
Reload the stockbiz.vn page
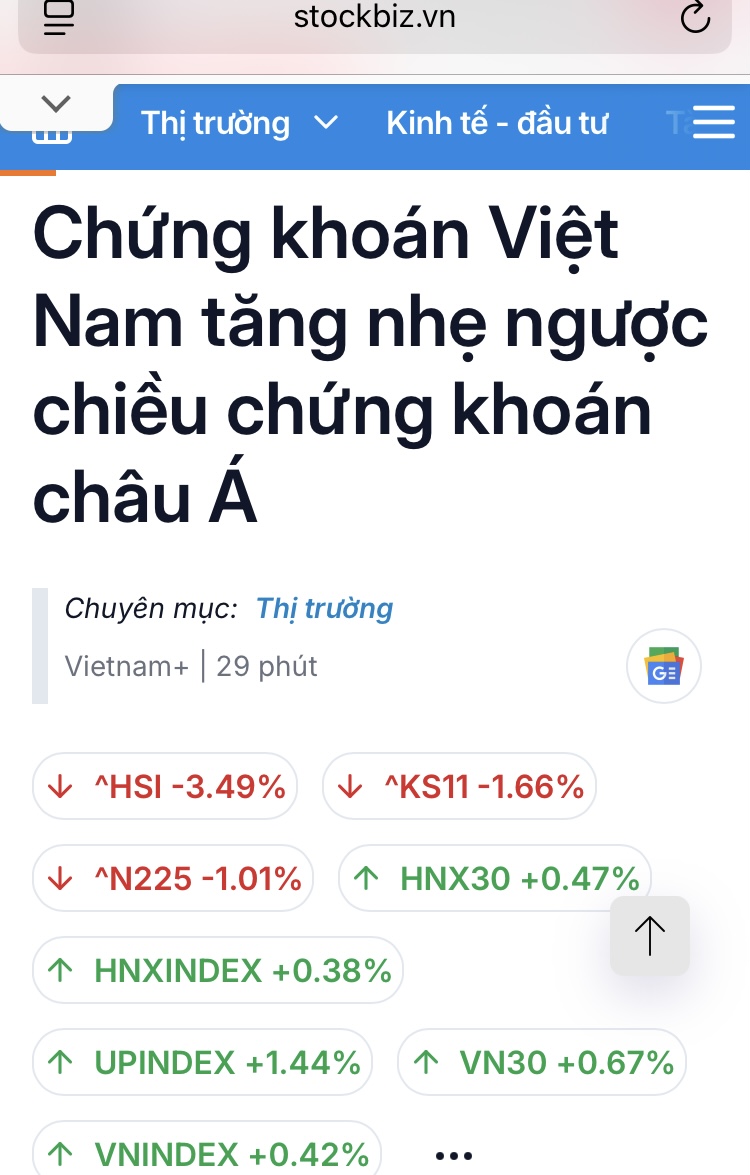(694, 18)
